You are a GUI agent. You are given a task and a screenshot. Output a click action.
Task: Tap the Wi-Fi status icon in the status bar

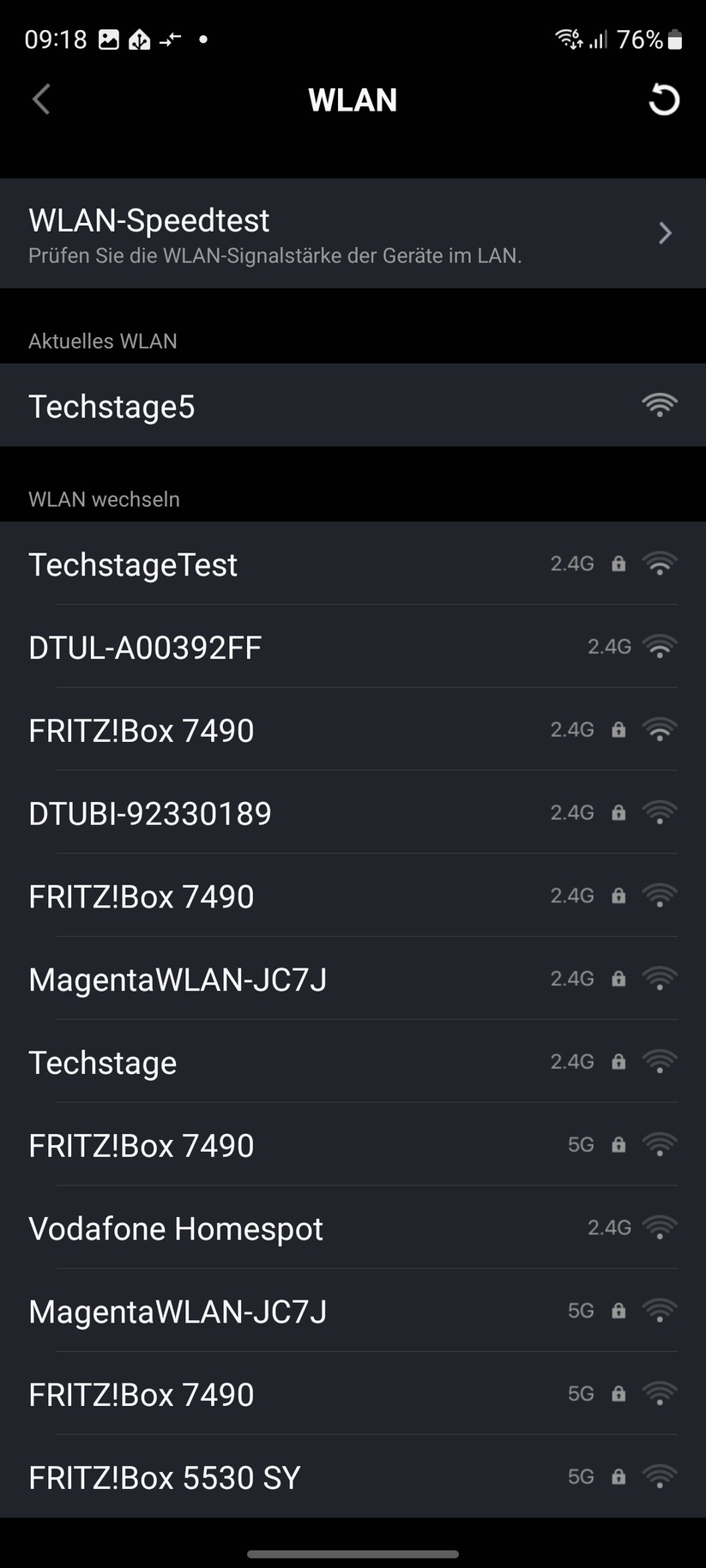tap(567, 38)
